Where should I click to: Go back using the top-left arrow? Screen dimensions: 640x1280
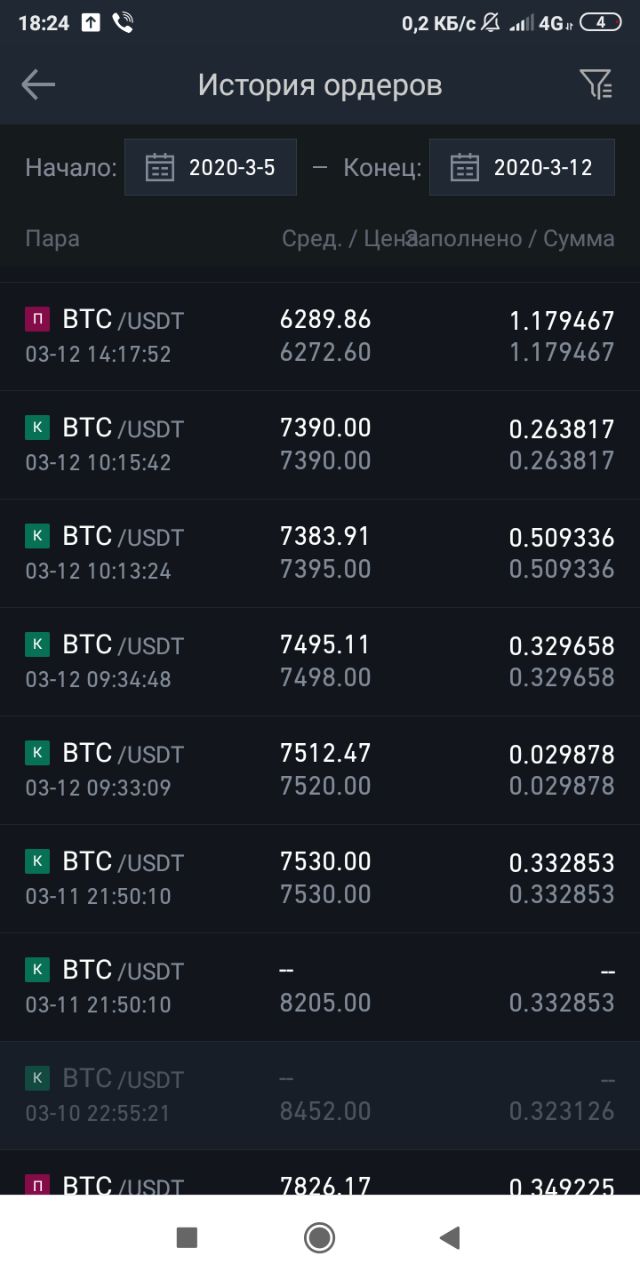38,85
